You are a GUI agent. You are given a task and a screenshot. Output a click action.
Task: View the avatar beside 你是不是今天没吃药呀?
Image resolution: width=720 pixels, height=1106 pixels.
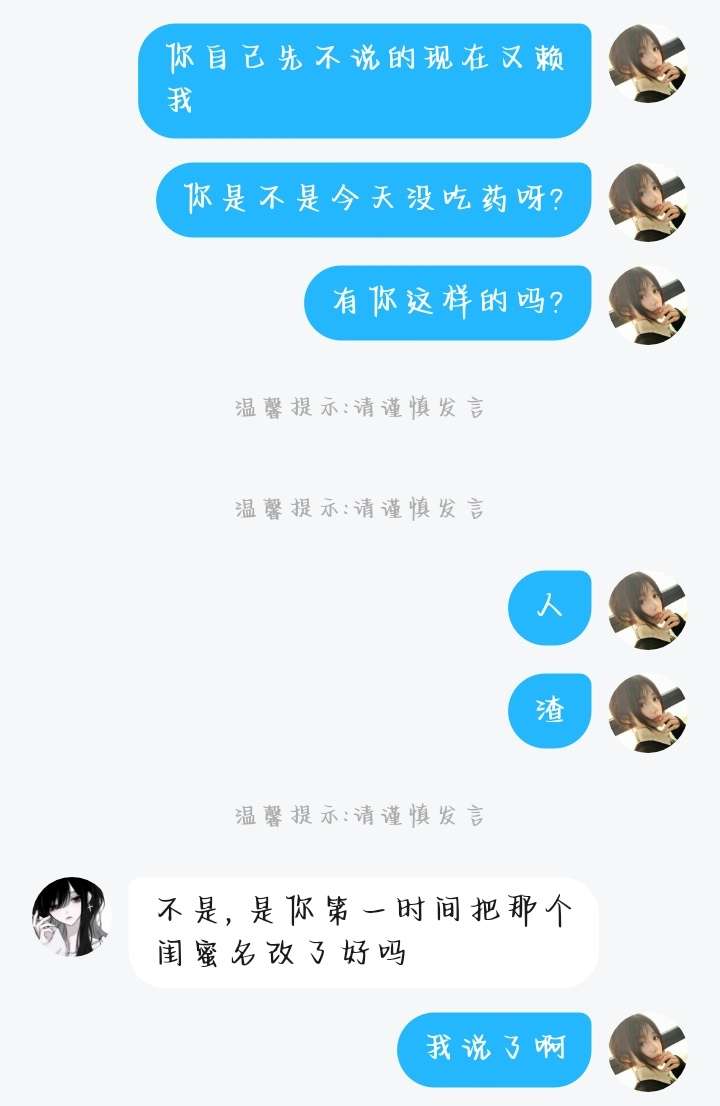click(648, 201)
